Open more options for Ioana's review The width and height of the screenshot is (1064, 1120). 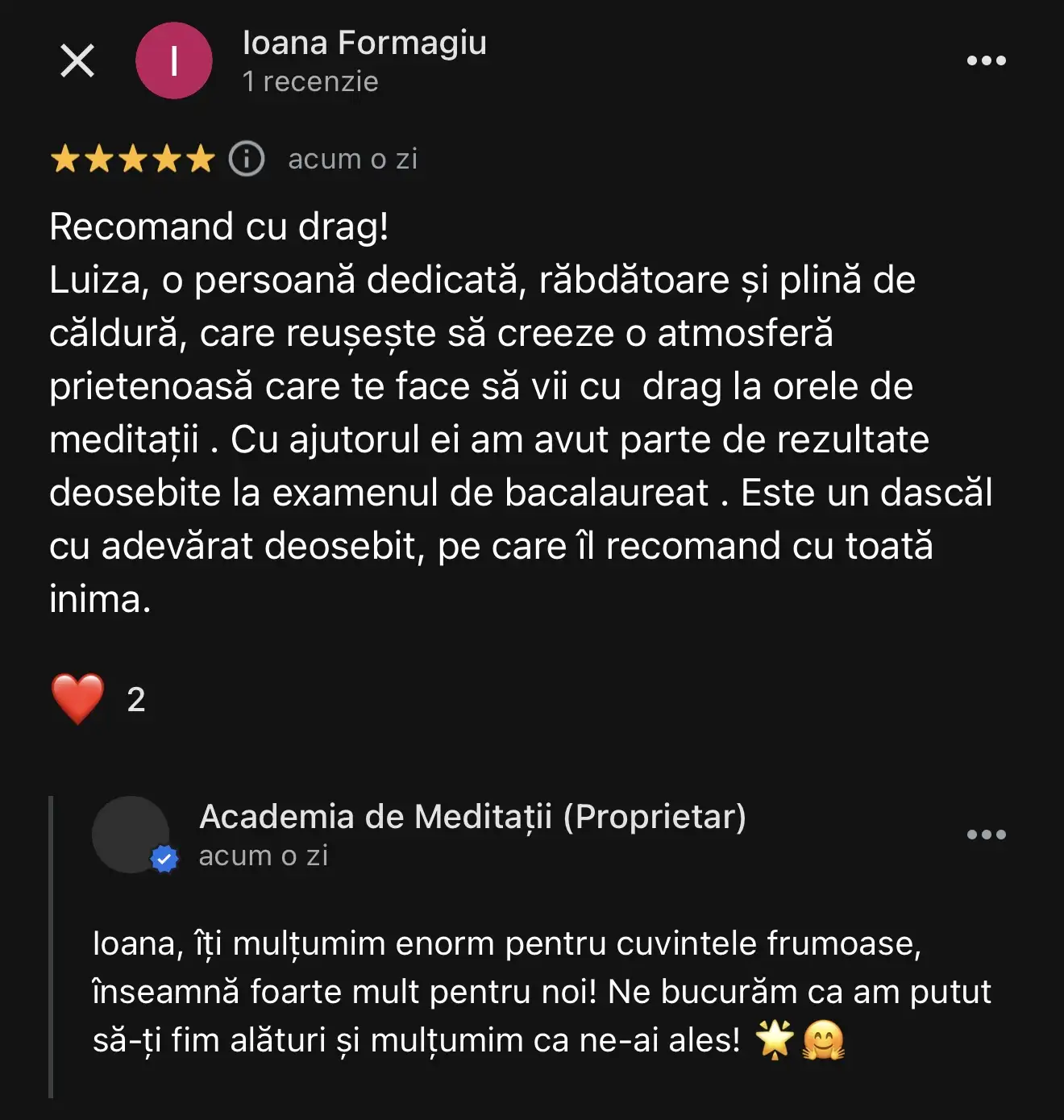[986, 61]
